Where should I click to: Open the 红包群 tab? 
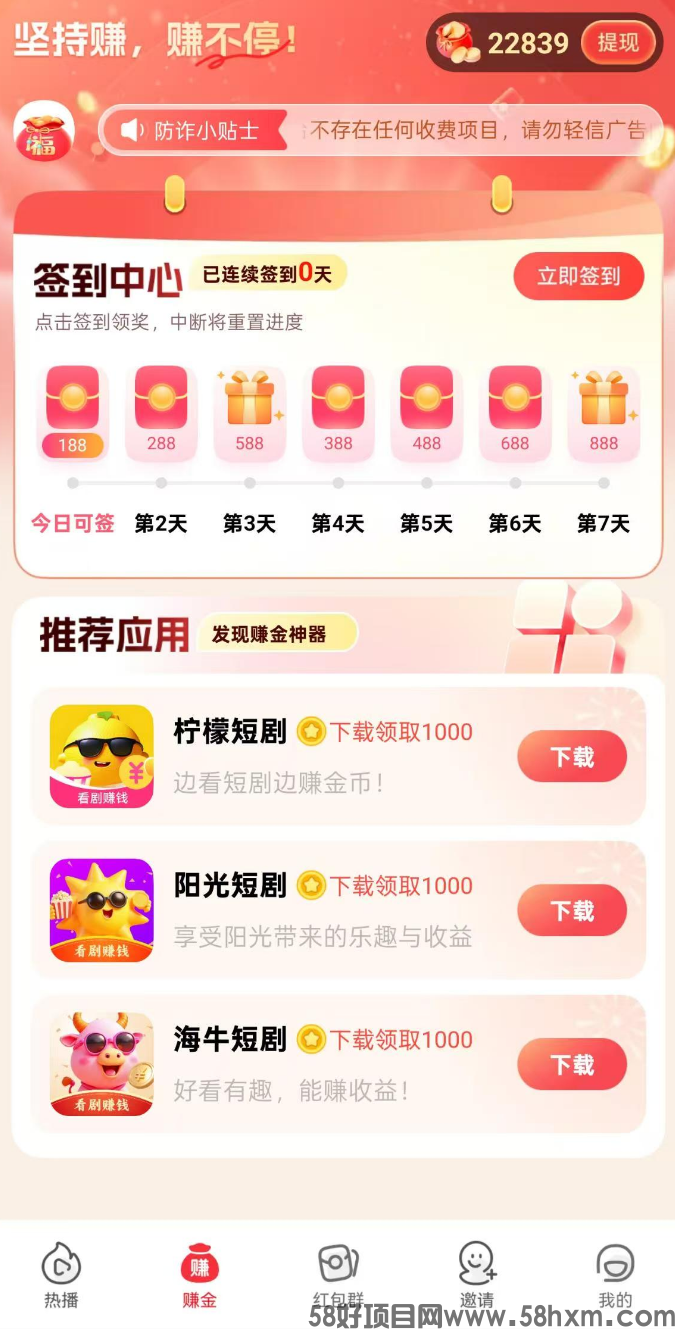337,1274
